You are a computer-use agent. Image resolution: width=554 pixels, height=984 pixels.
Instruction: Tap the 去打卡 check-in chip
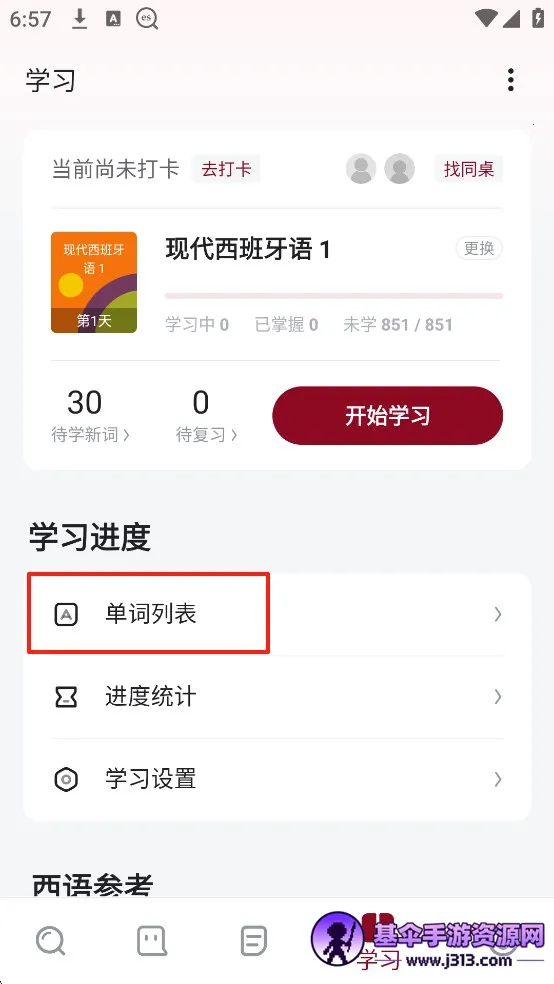pos(226,169)
